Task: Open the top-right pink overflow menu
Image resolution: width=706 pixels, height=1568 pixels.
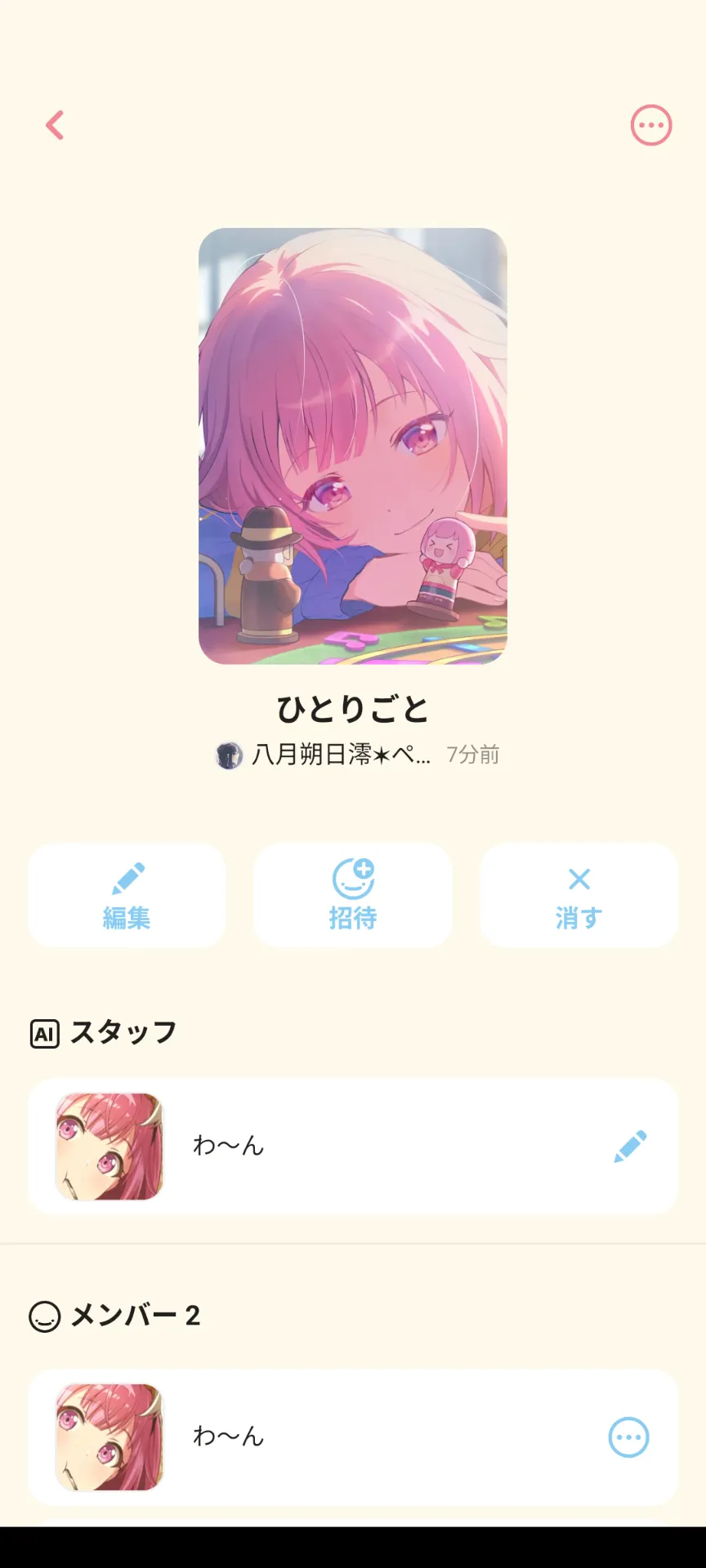Action: point(650,126)
